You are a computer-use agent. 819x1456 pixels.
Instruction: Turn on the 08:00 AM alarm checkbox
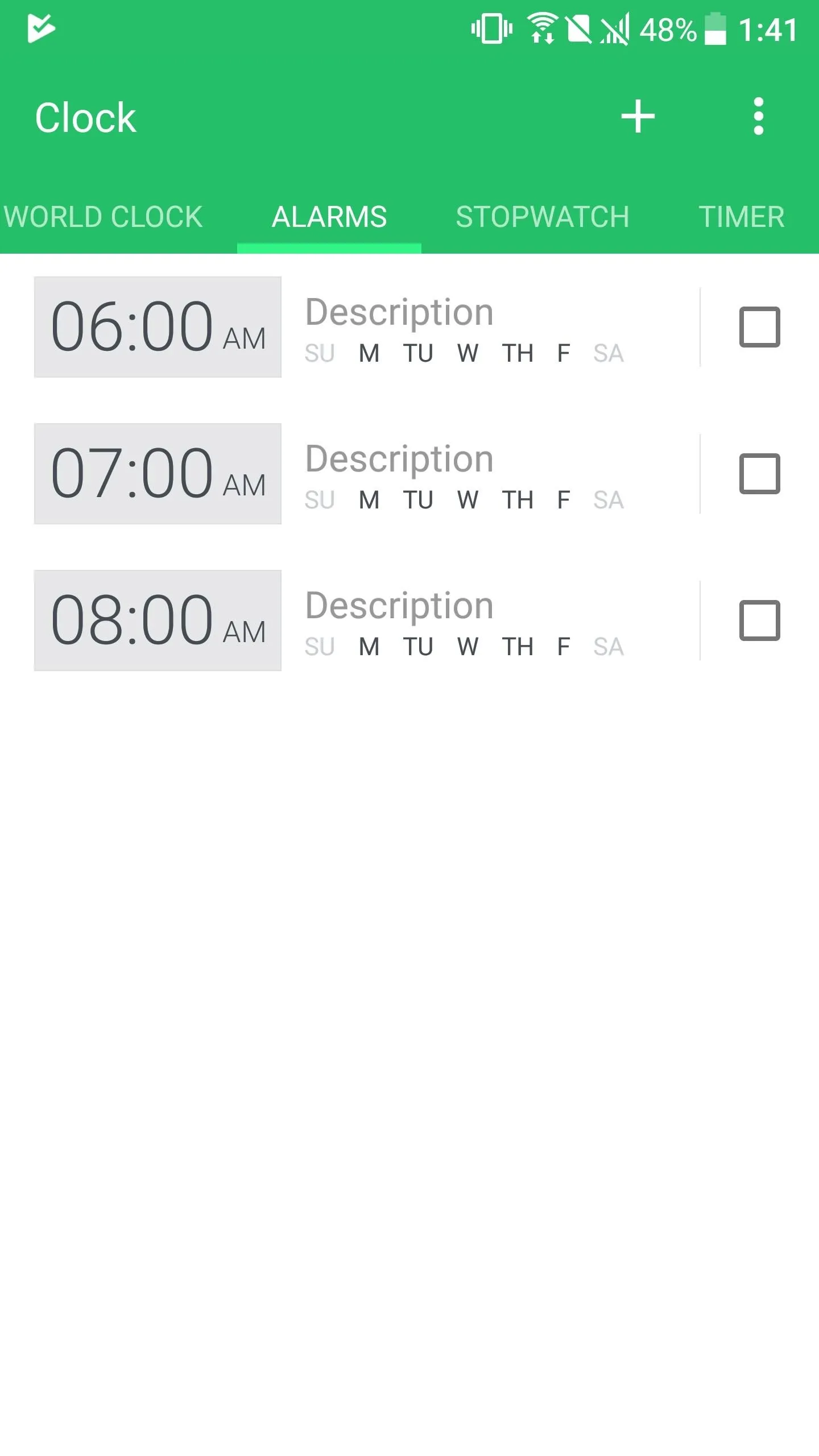pos(759,621)
